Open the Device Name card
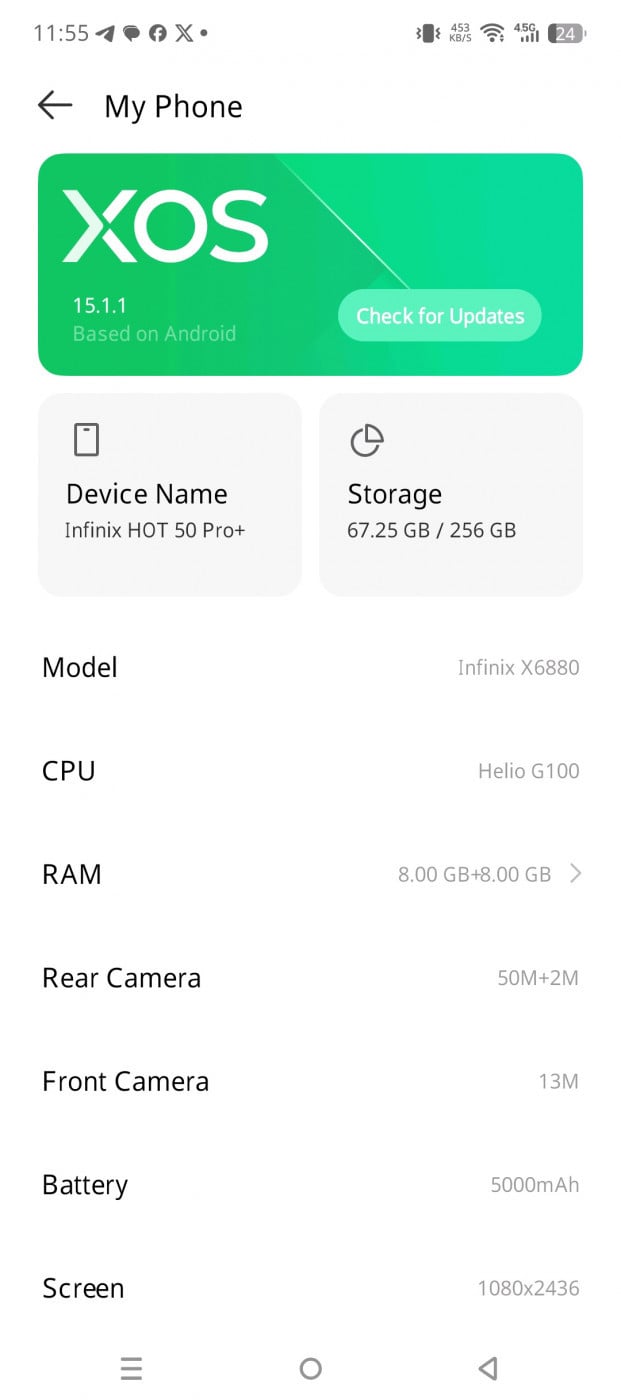The height and width of the screenshot is (1400, 621). tap(169, 495)
